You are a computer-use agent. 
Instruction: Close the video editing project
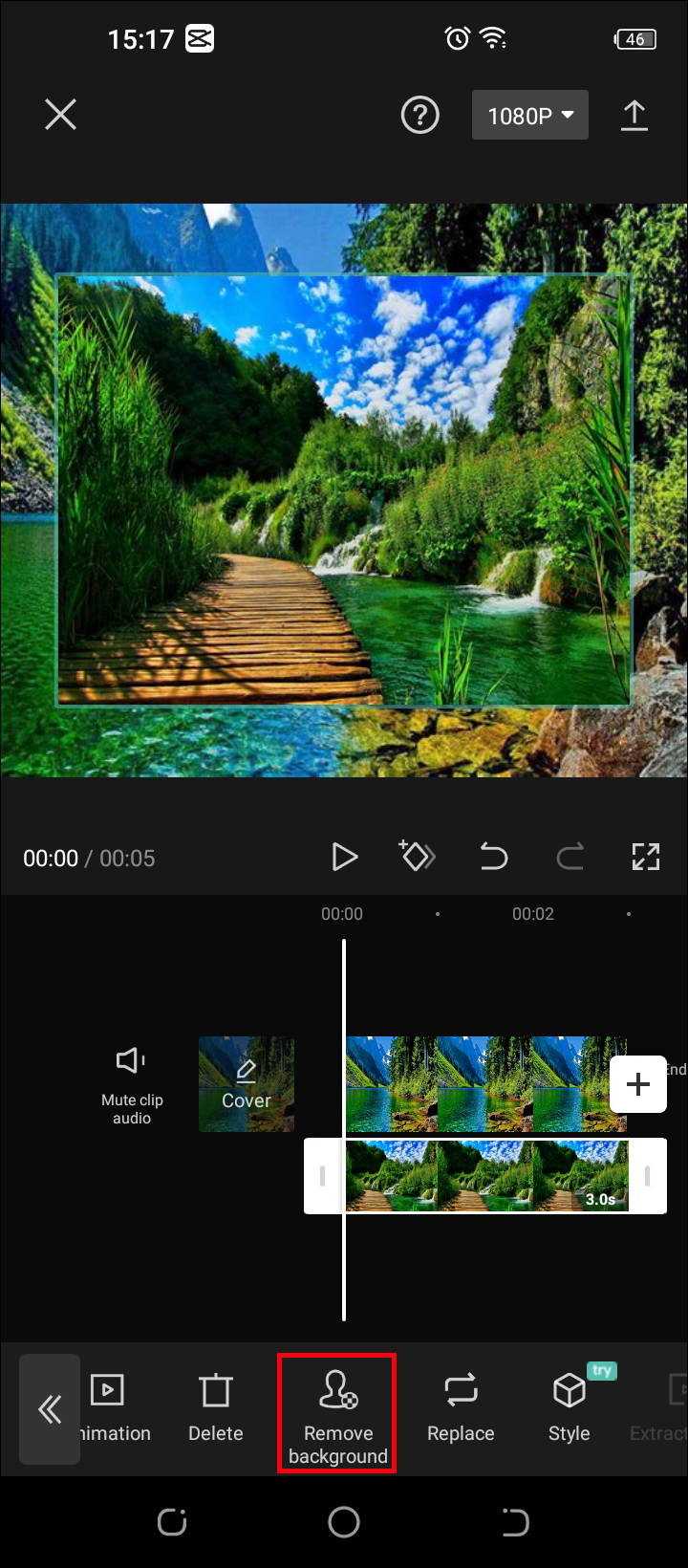pos(60,116)
